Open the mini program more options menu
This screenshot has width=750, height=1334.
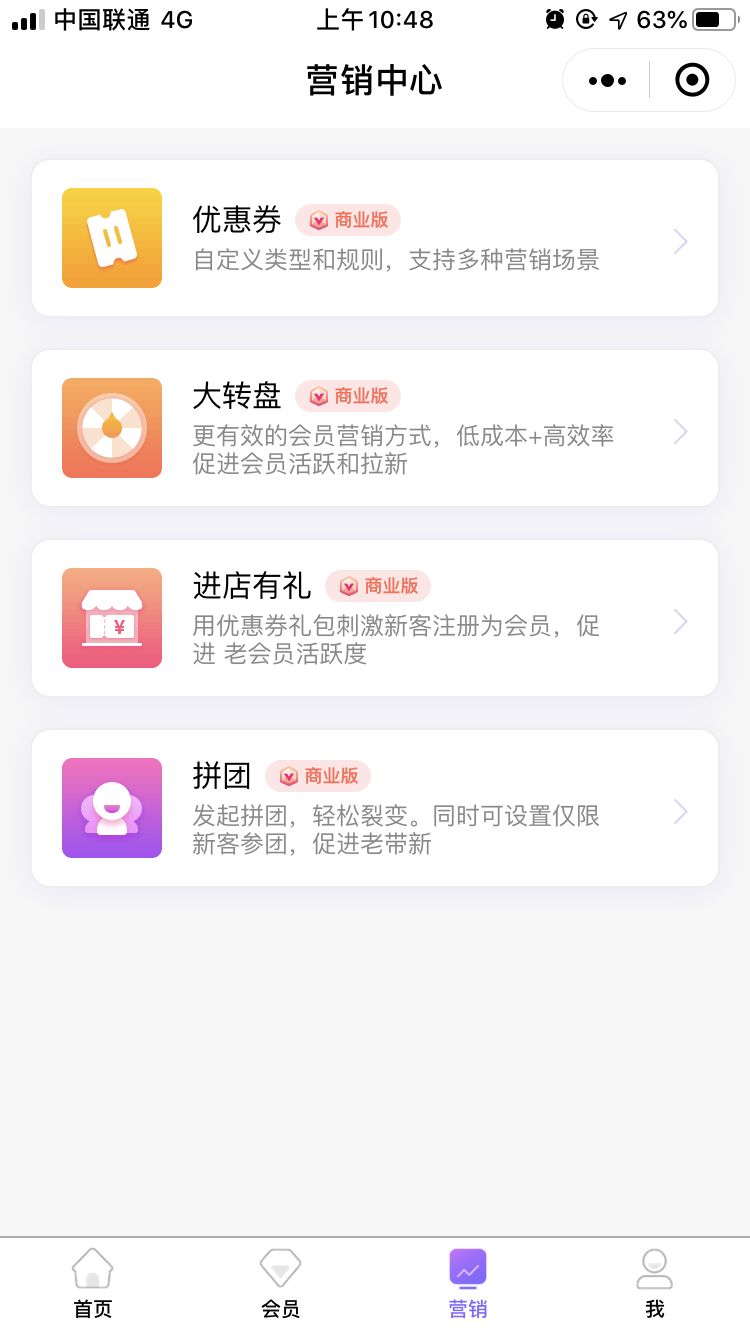(607, 80)
